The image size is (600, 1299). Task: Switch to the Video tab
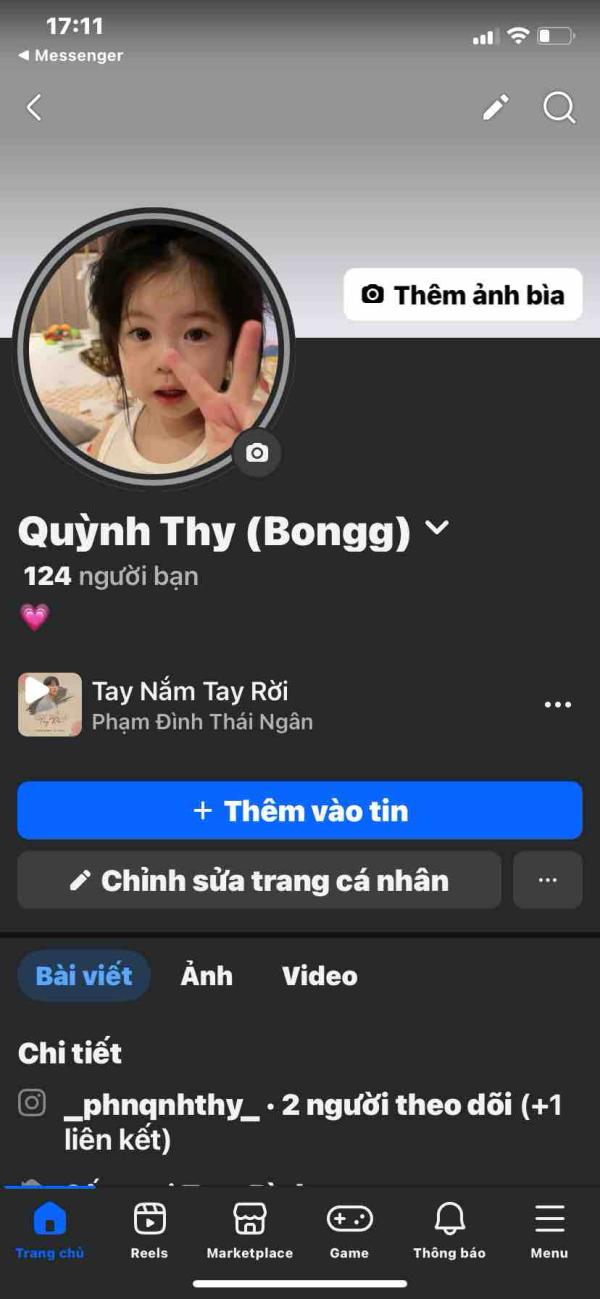point(319,976)
